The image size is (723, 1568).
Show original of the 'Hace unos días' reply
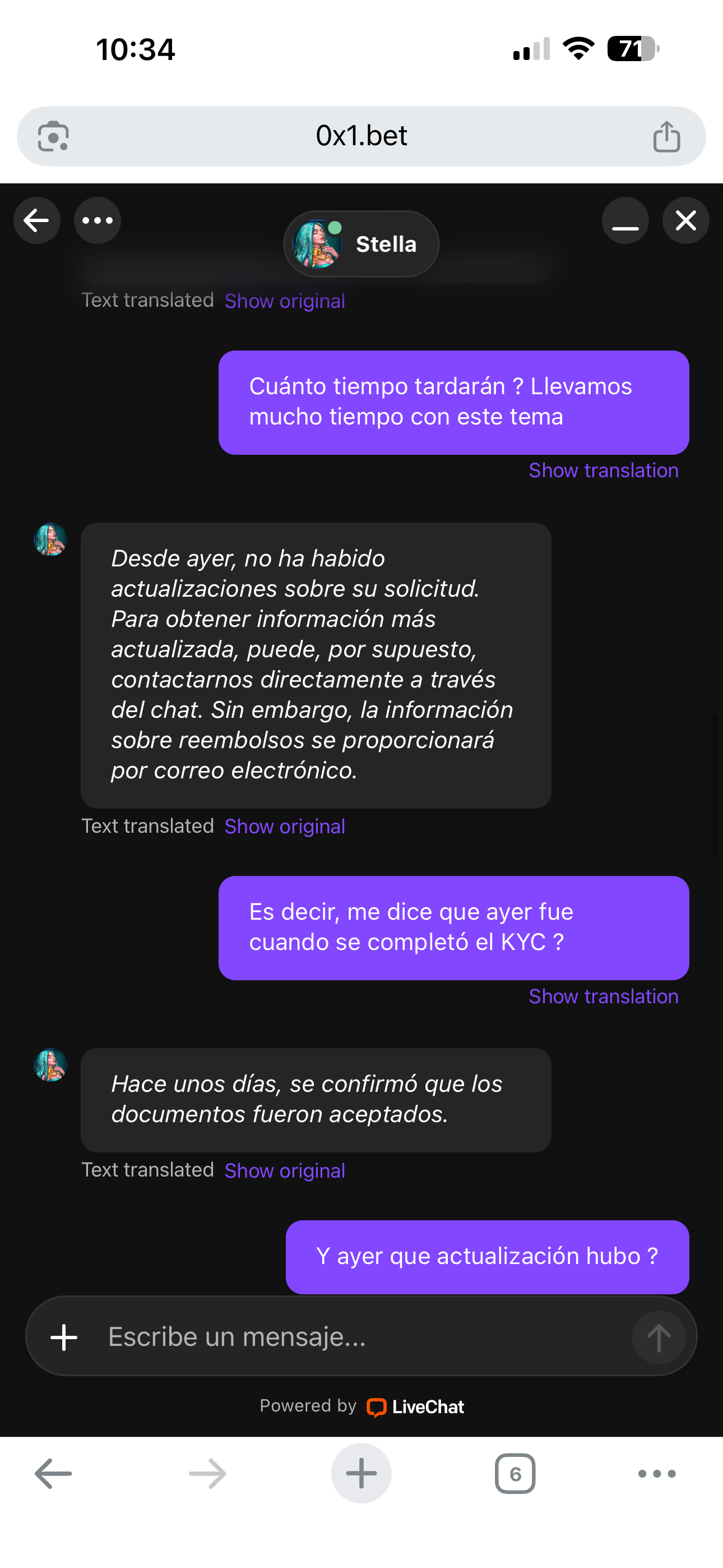coord(284,1170)
